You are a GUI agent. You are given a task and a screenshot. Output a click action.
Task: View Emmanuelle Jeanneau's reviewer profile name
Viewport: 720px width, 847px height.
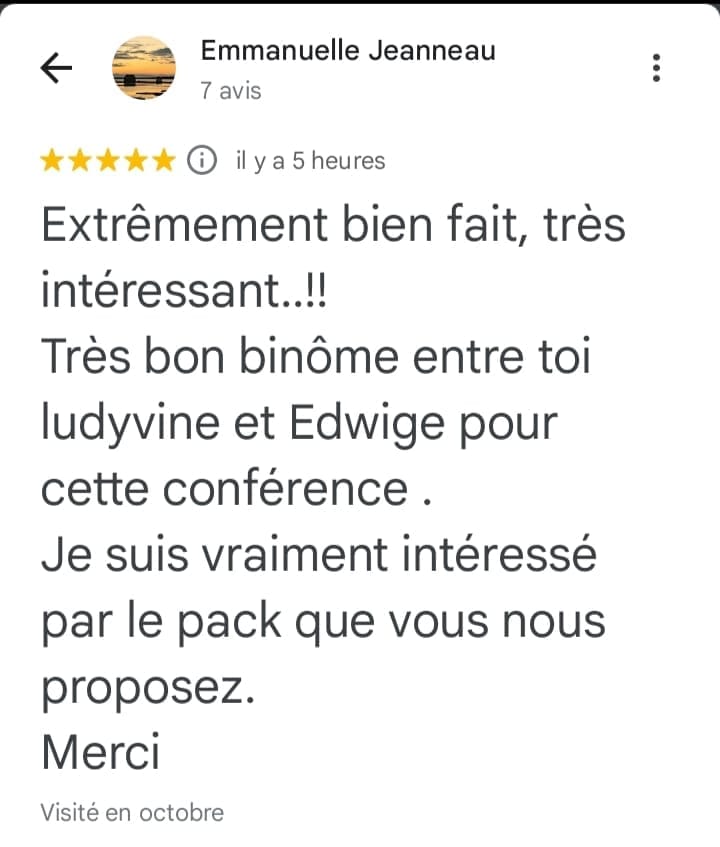point(348,50)
